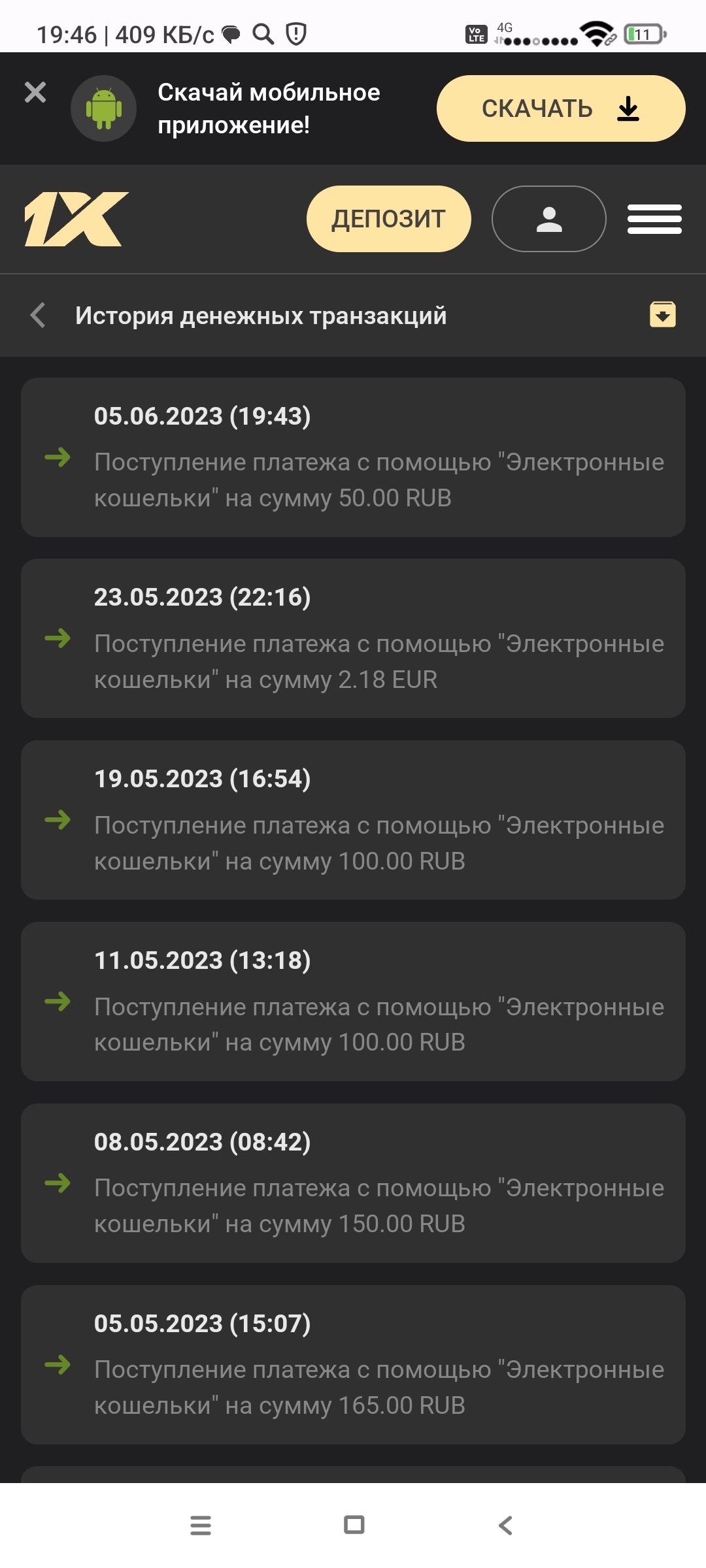This screenshot has width=706, height=1568.
Task: Tap the СКАЧАТЬ download button
Action: (x=561, y=108)
